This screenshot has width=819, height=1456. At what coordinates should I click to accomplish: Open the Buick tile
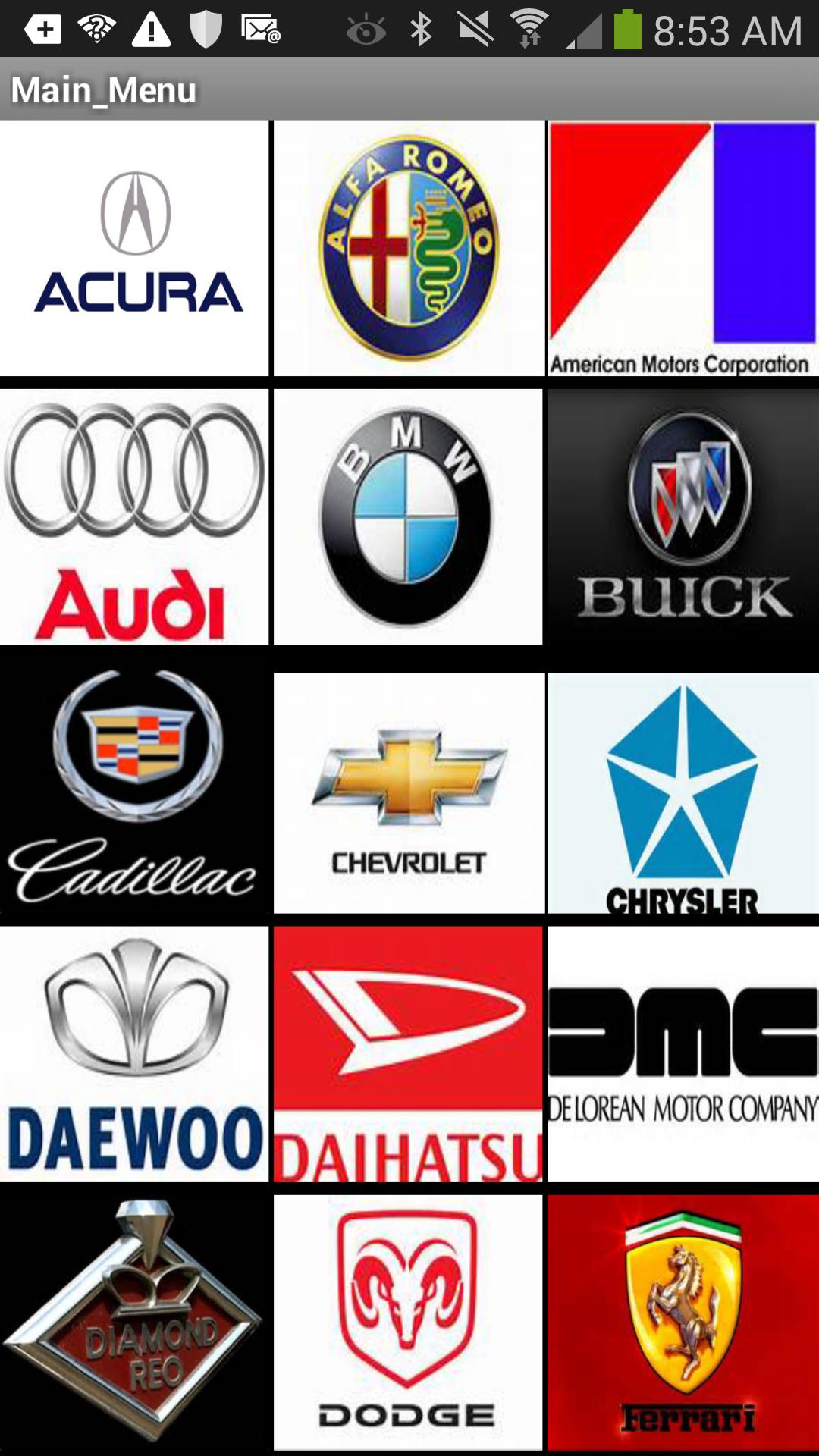(x=682, y=517)
